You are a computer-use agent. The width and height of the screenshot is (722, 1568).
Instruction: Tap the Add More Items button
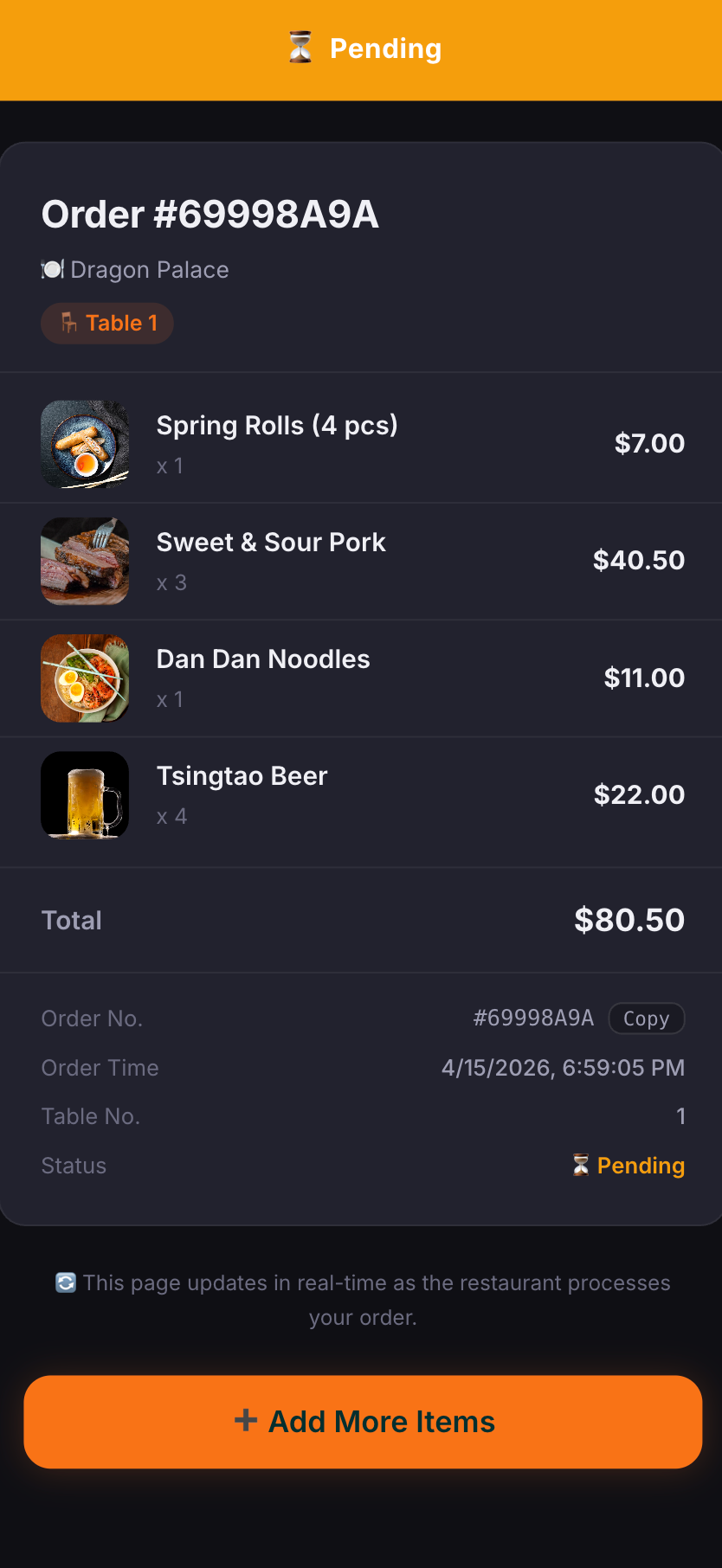click(x=361, y=1422)
